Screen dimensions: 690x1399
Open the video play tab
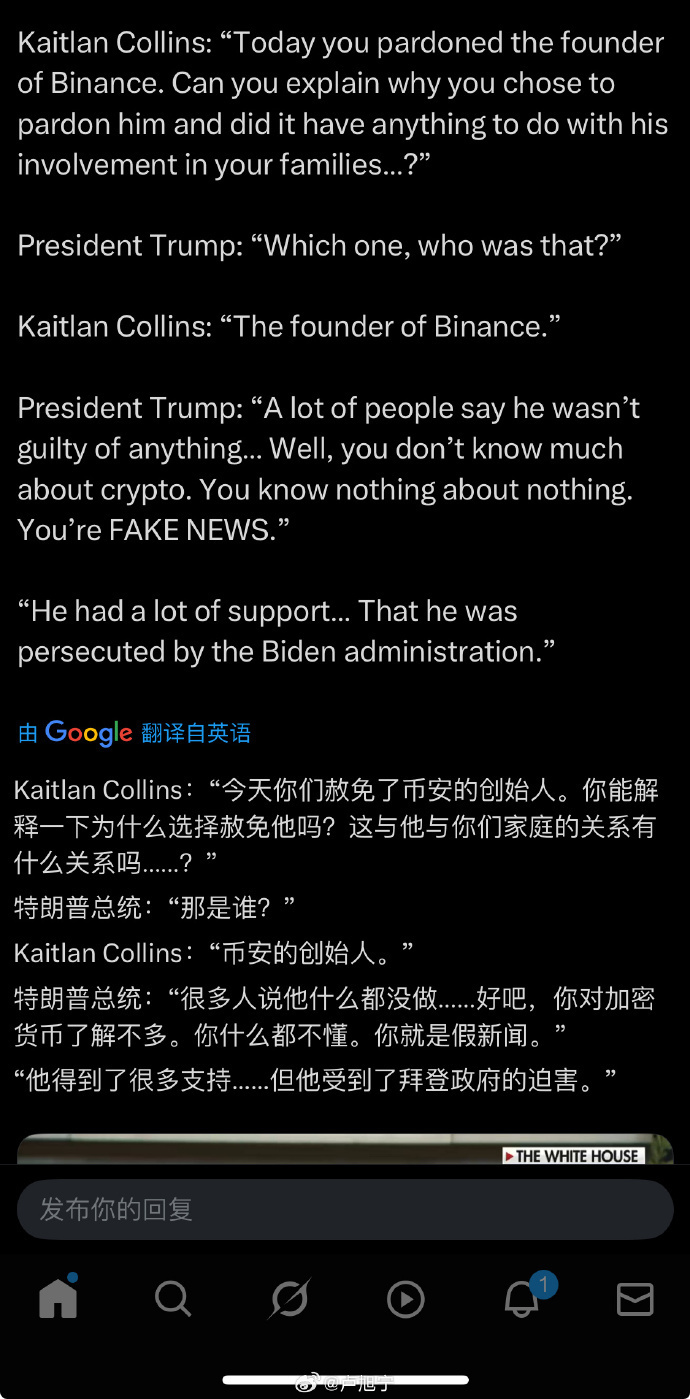[405, 1299]
